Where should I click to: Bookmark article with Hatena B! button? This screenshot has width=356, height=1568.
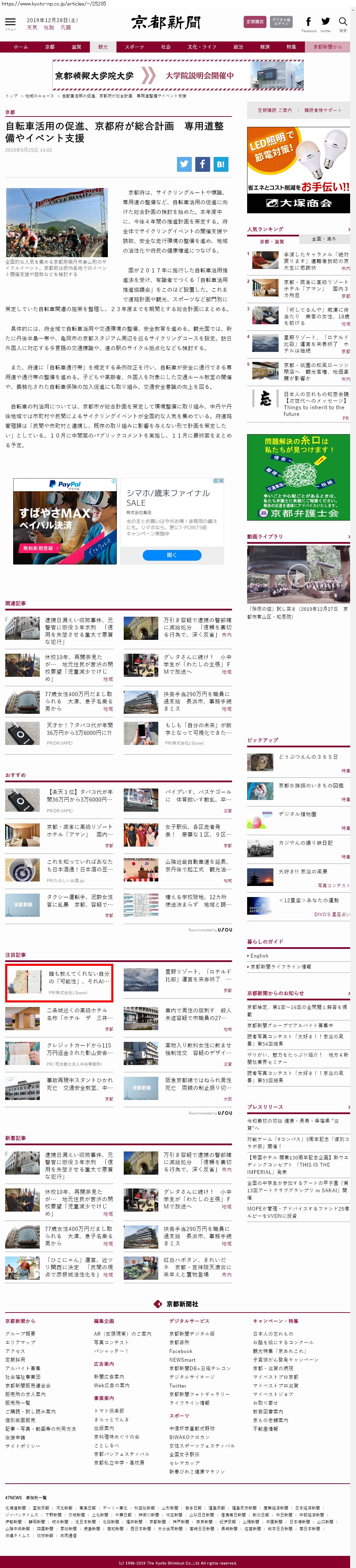220,164
